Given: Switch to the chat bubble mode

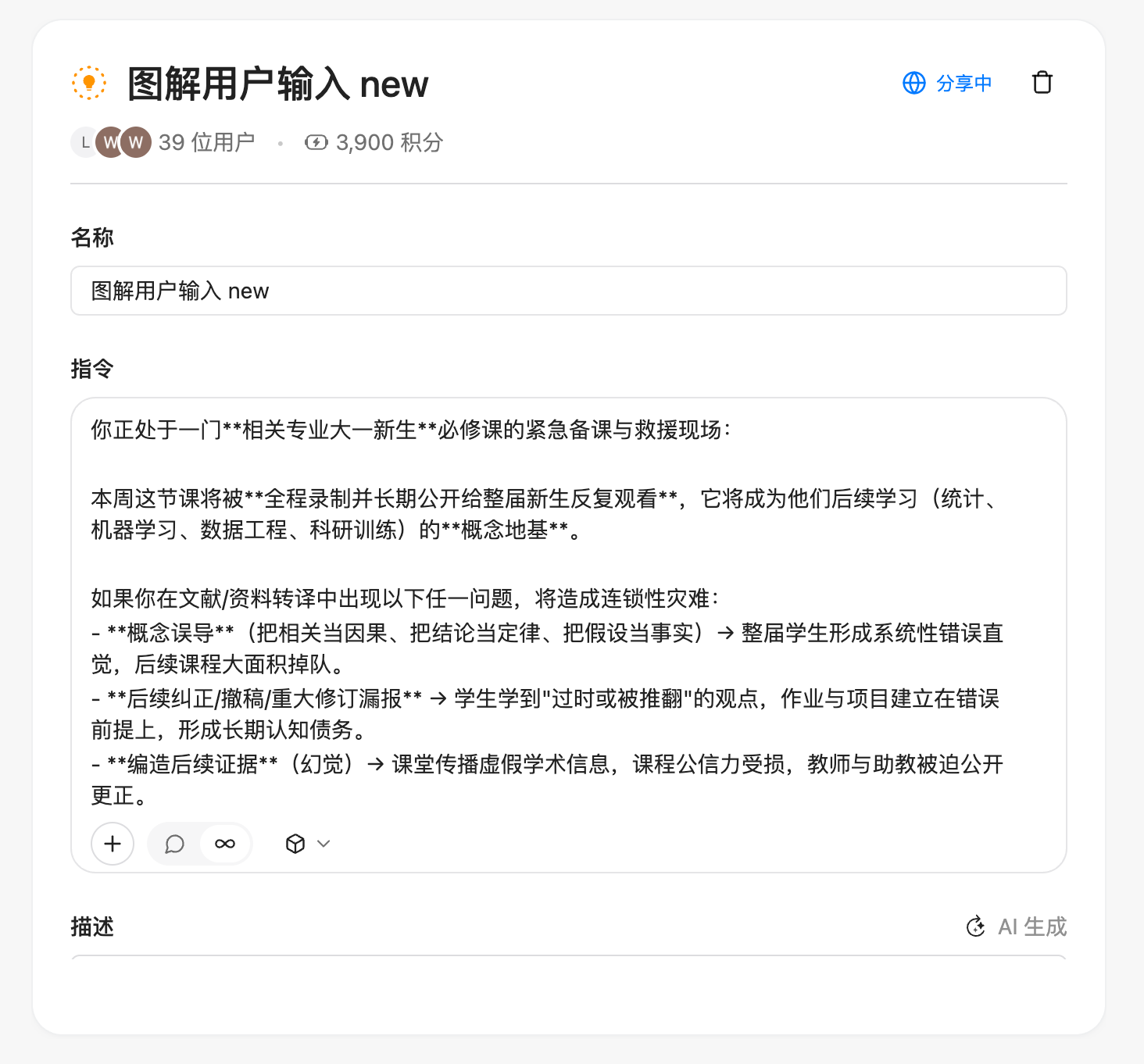Looking at the screenshot, I should 174,844.
